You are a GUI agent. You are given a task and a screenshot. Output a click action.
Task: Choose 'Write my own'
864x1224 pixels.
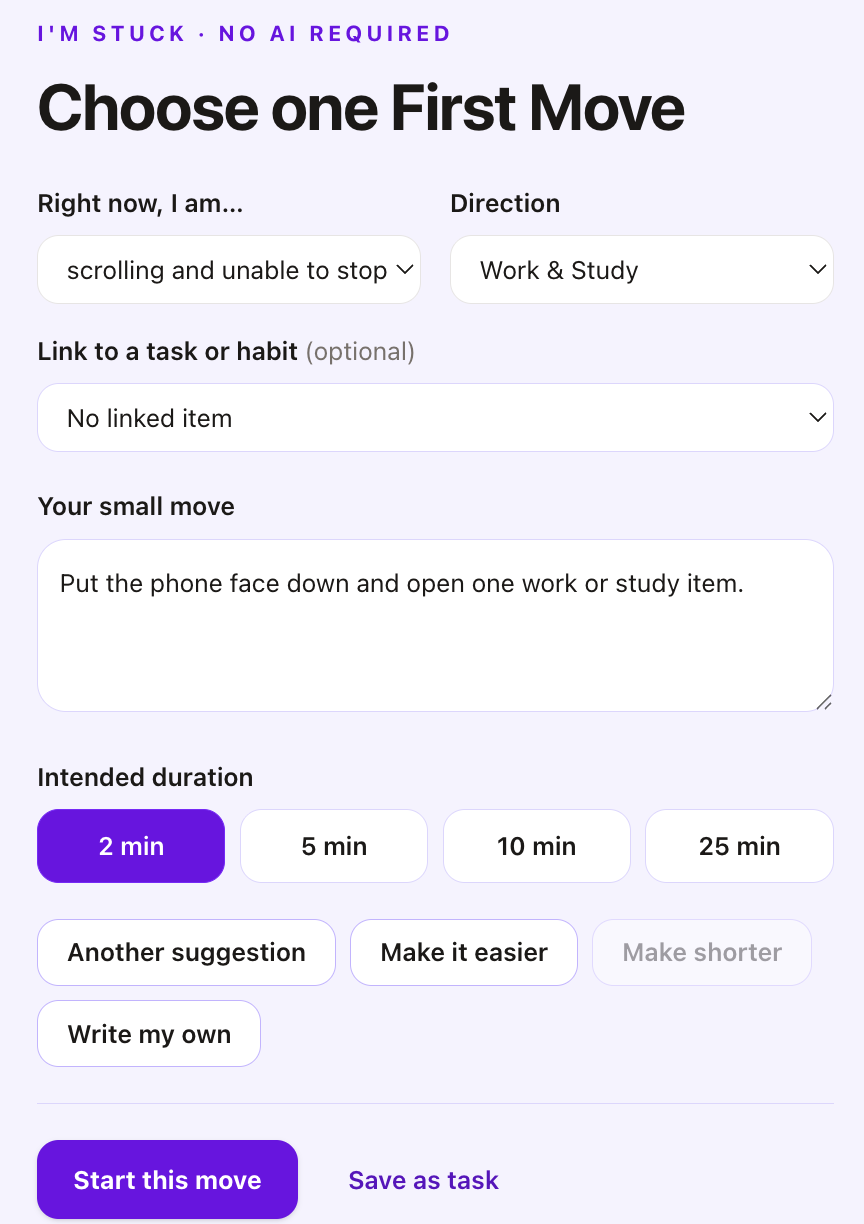click(149, 1034)
